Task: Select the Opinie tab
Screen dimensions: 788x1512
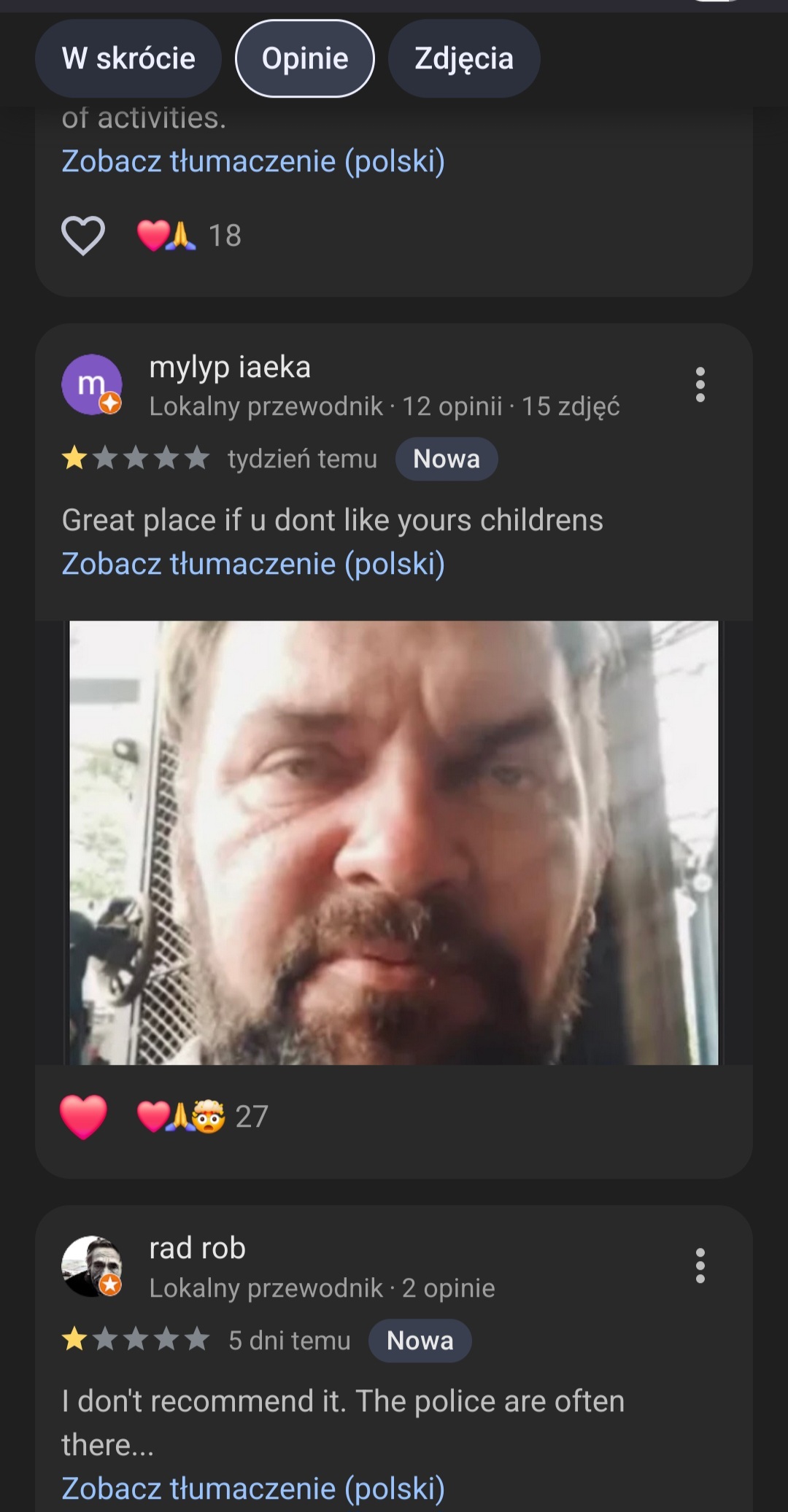Action: 305,58
